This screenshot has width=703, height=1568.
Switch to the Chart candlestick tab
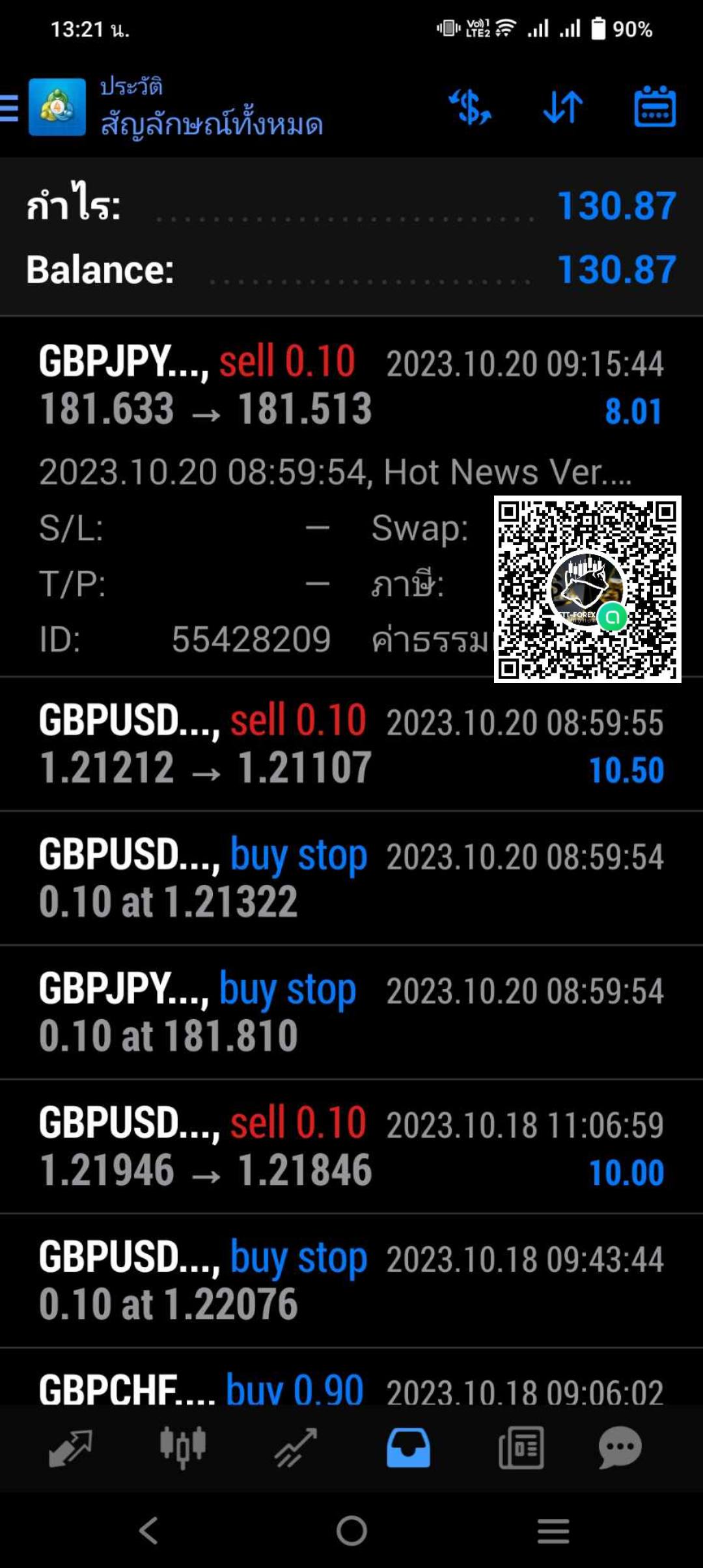click(183, 1448)
